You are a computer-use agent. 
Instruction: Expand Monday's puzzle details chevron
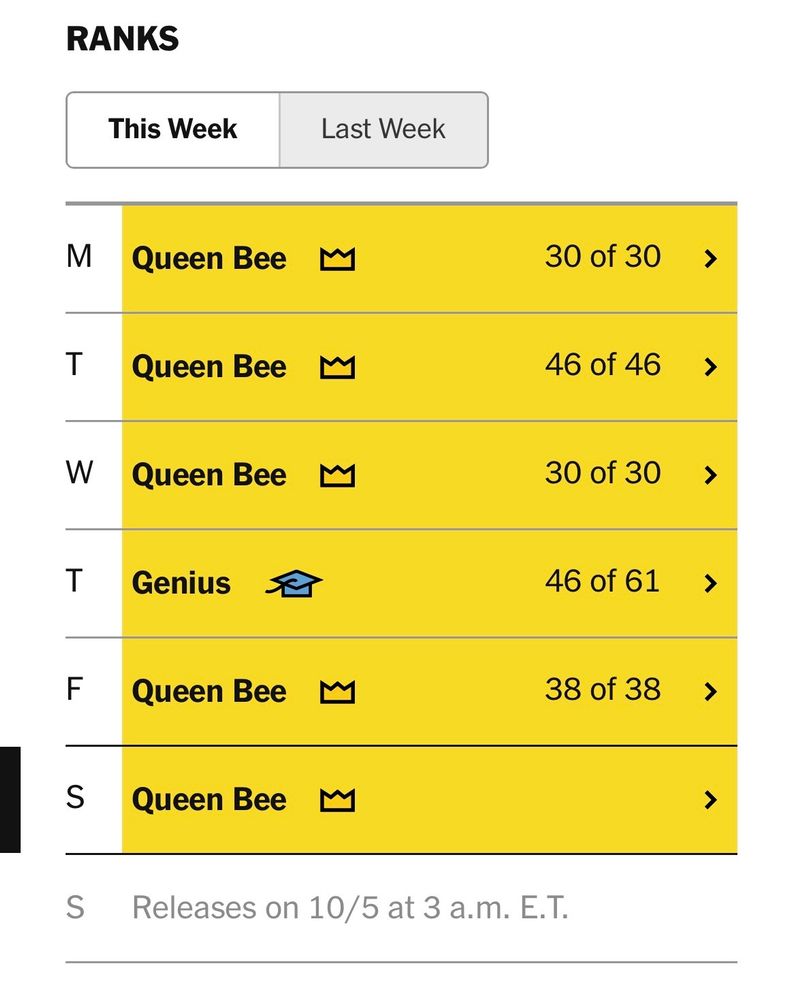point(711,258)
